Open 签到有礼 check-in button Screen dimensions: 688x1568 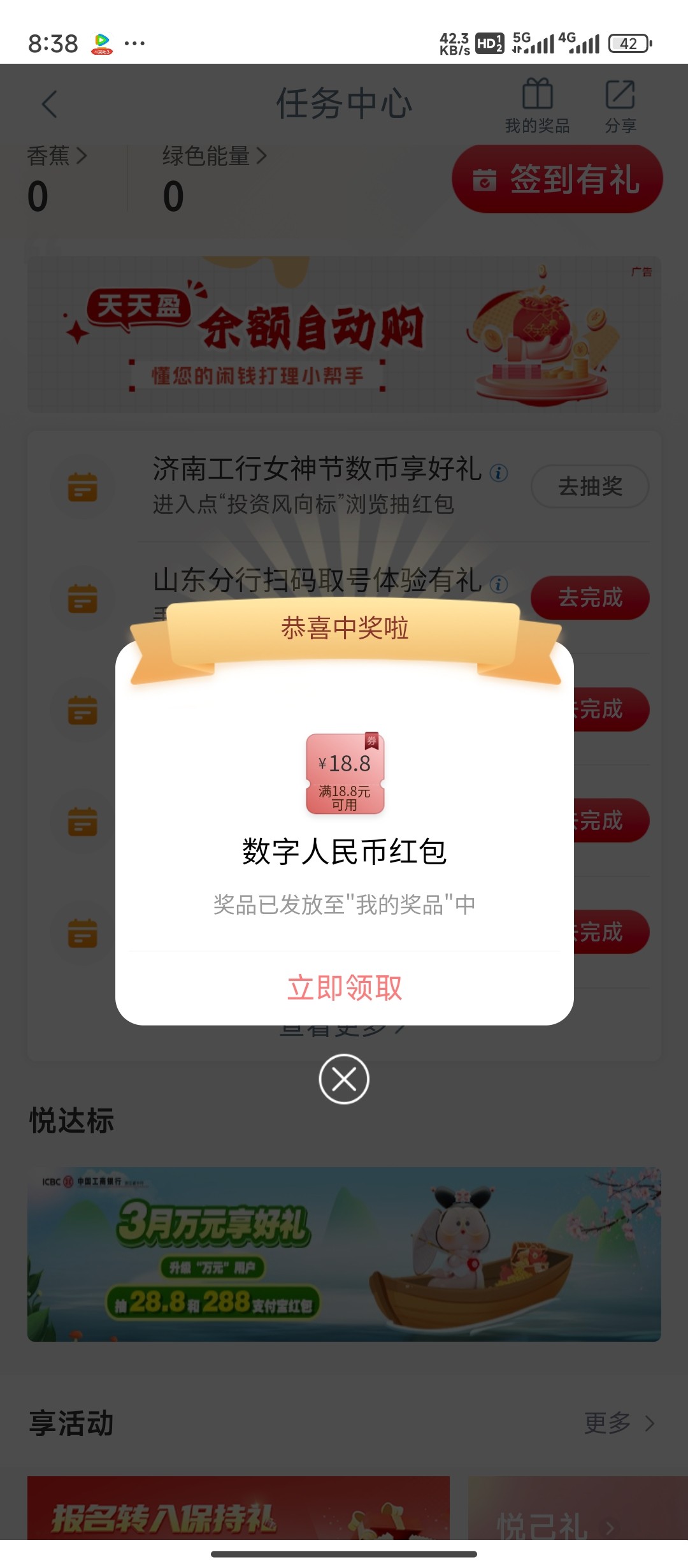tap(557, 179)
